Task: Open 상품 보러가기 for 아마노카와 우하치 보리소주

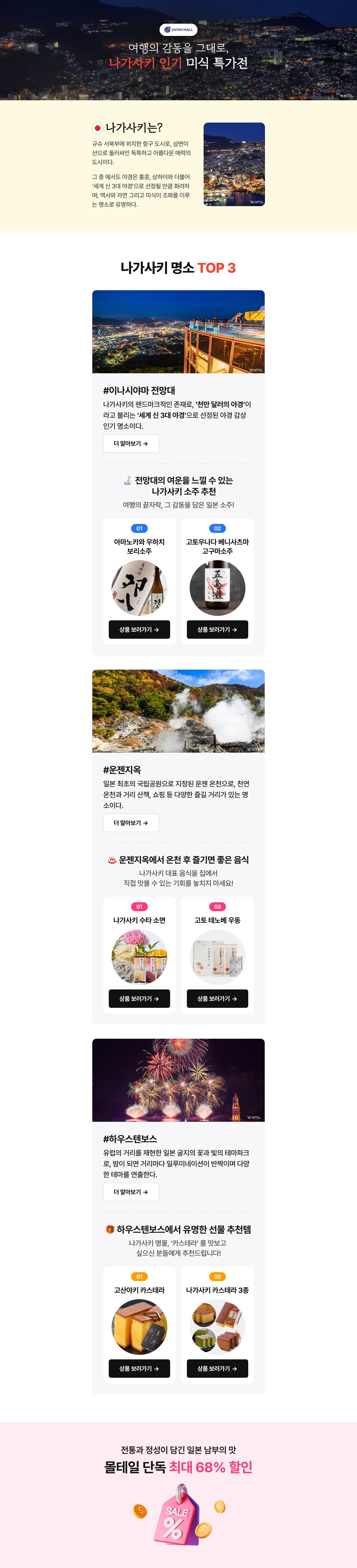Action: click(139, 629)
